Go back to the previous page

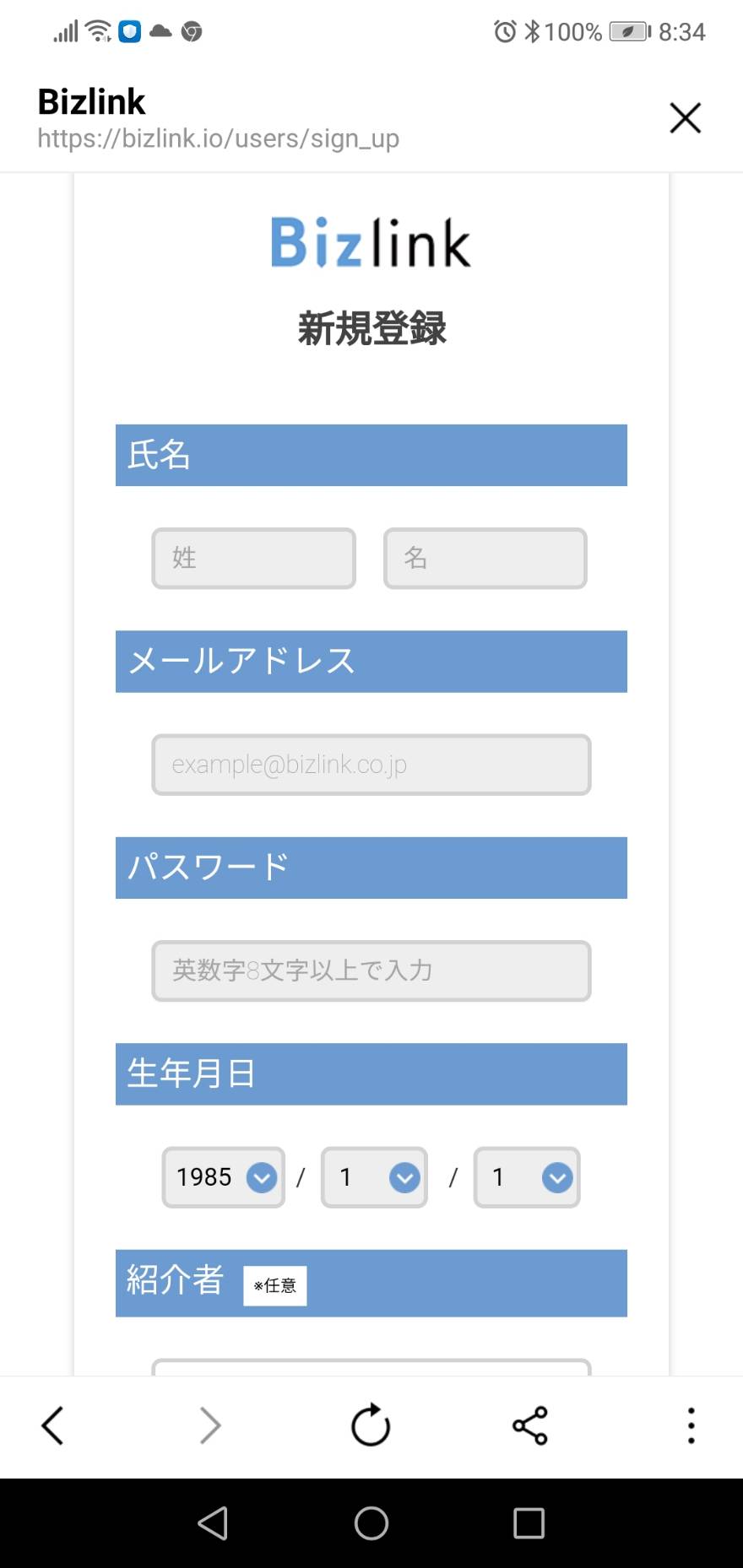tap(52, 1426)
